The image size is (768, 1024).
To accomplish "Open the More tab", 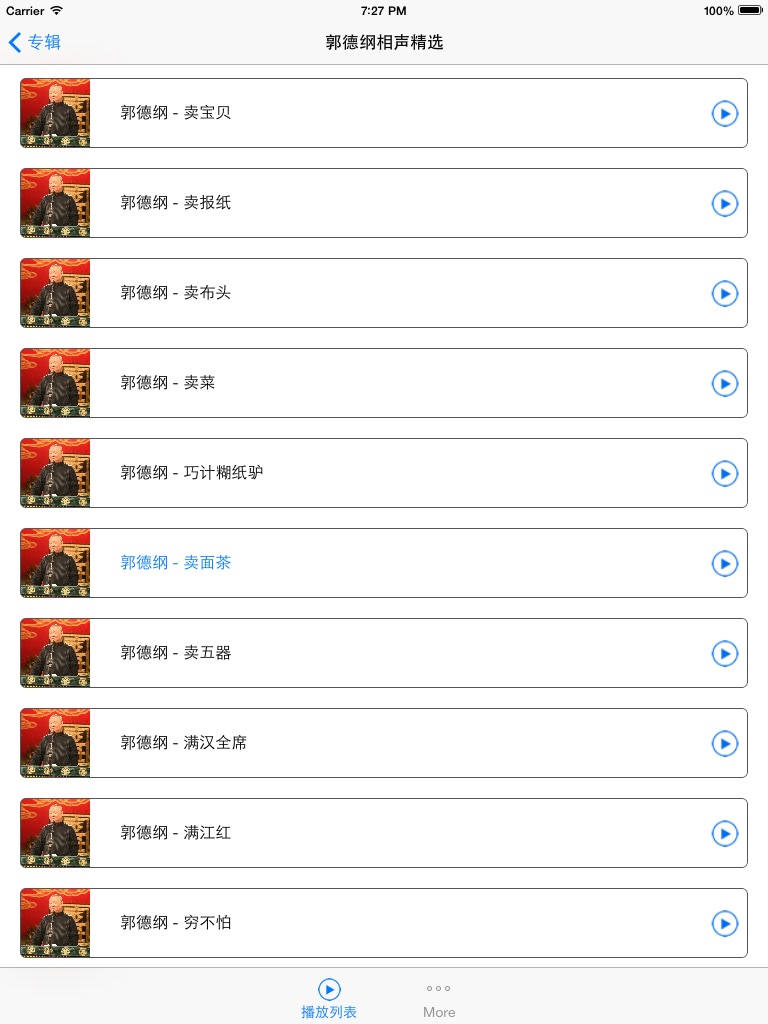I will (438, 997).
